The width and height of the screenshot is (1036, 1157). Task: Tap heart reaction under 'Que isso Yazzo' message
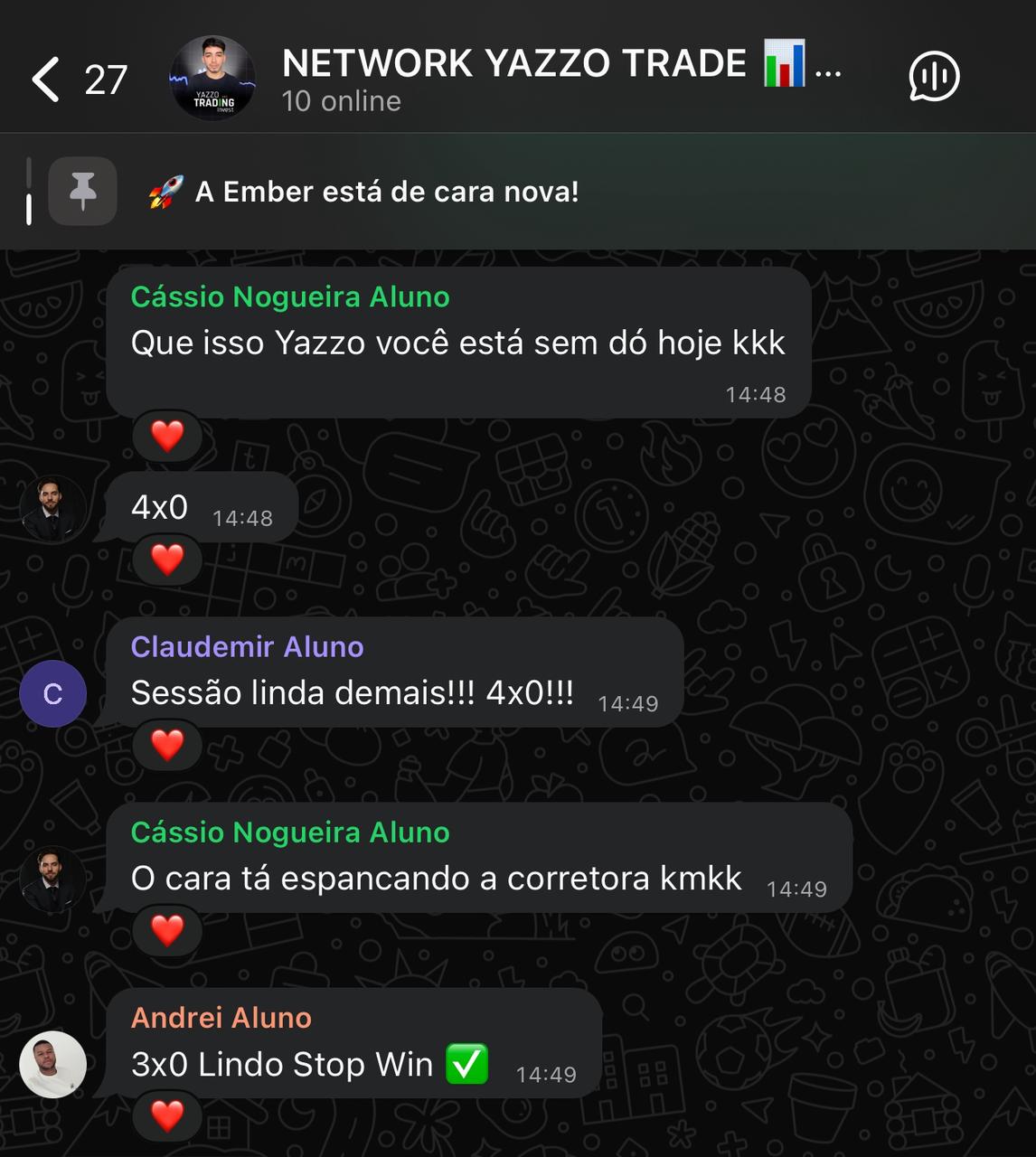167,437
